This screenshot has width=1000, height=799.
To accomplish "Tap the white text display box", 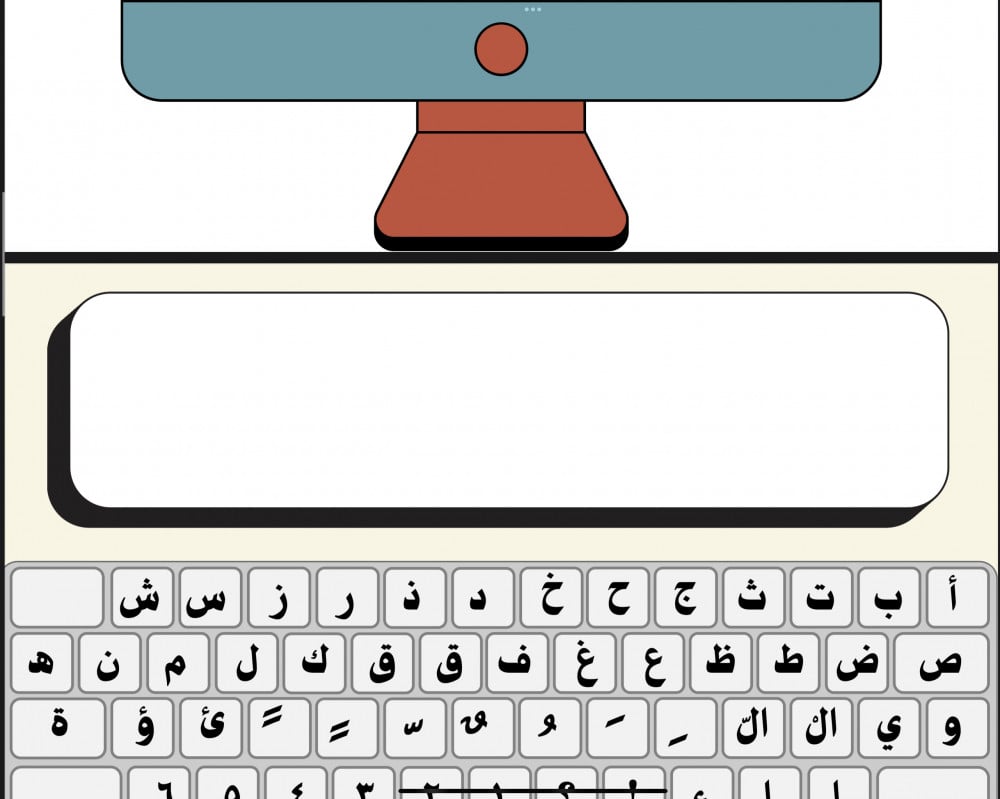I will coord(509,399).
